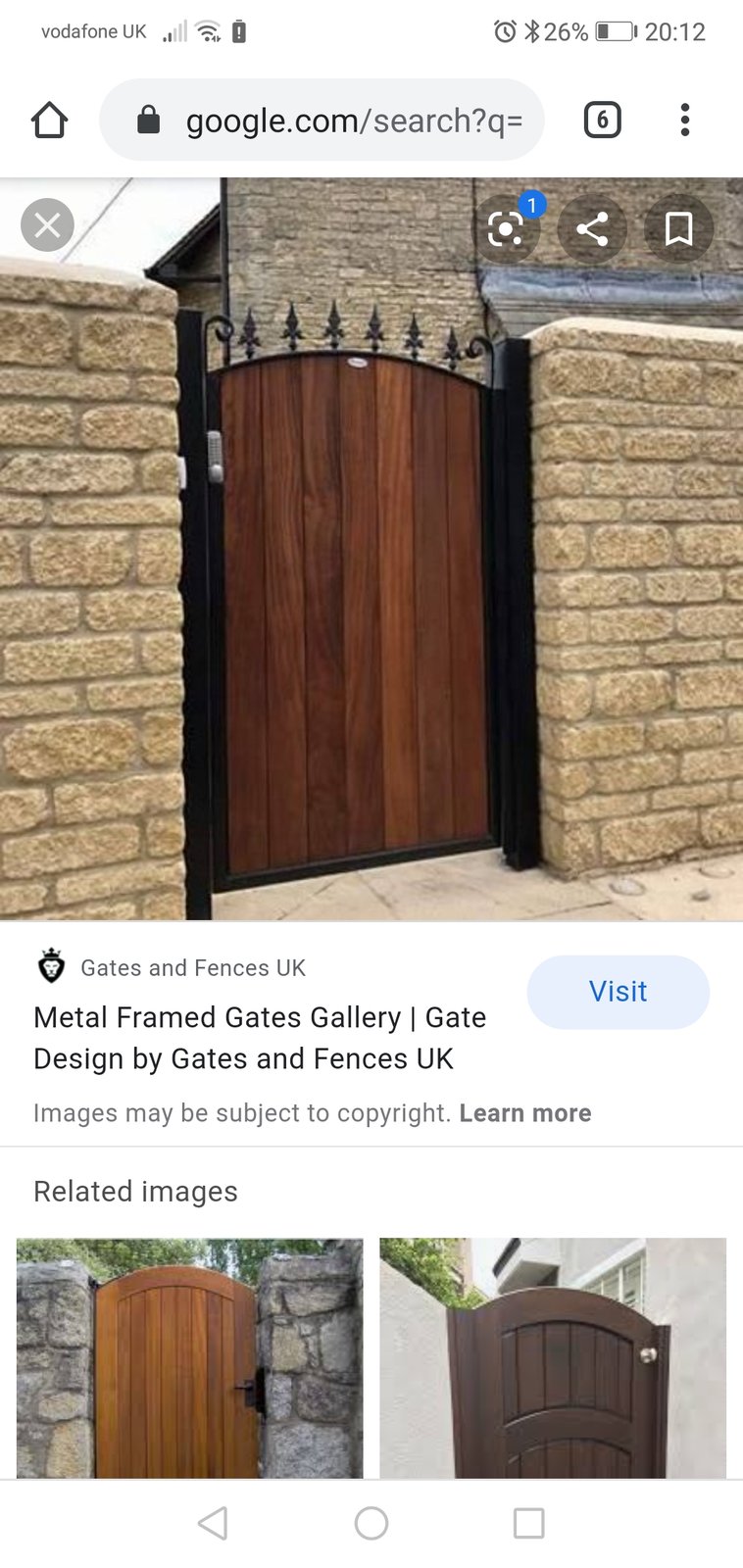Tap the Visit button
743x1568 pixels.
618,992
